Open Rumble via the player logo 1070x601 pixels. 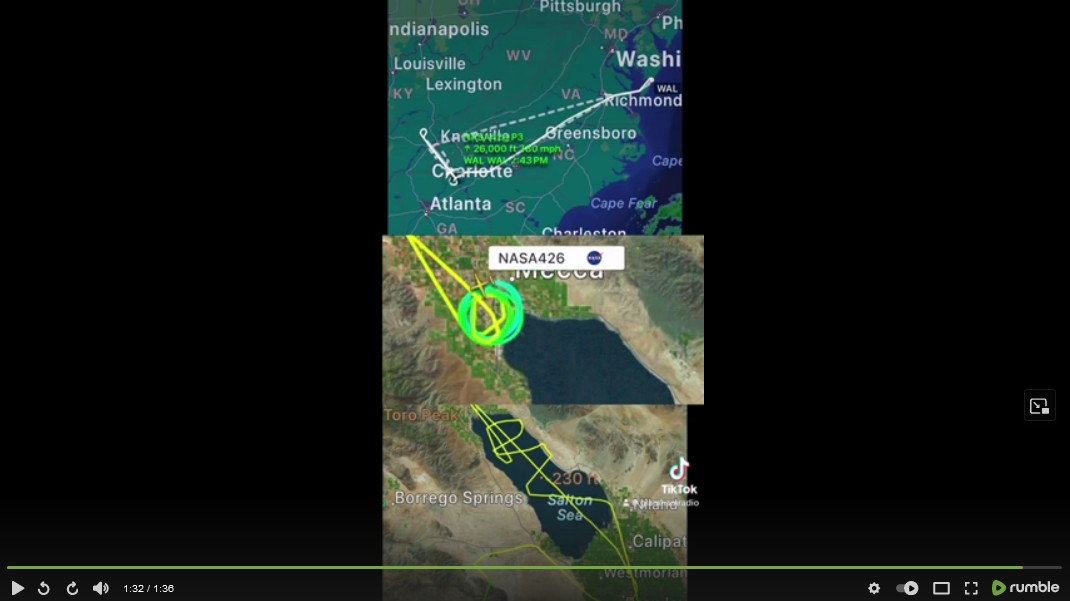(1025, 588)
